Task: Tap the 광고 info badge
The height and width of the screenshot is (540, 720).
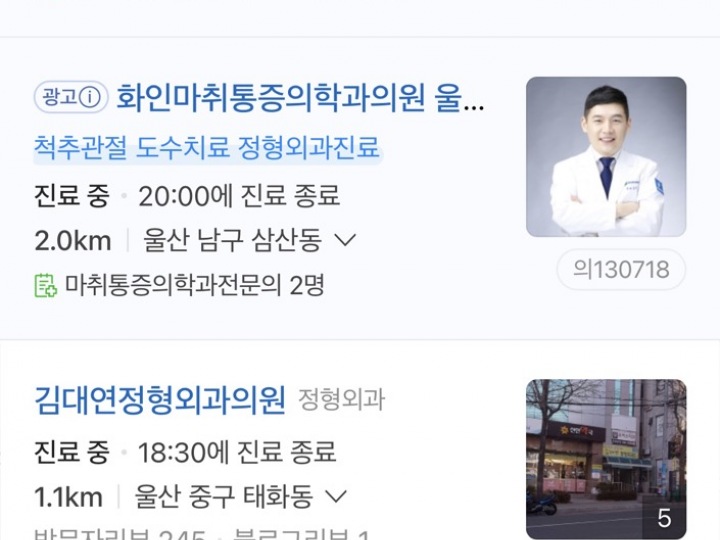Action: (x=71, y=97)
